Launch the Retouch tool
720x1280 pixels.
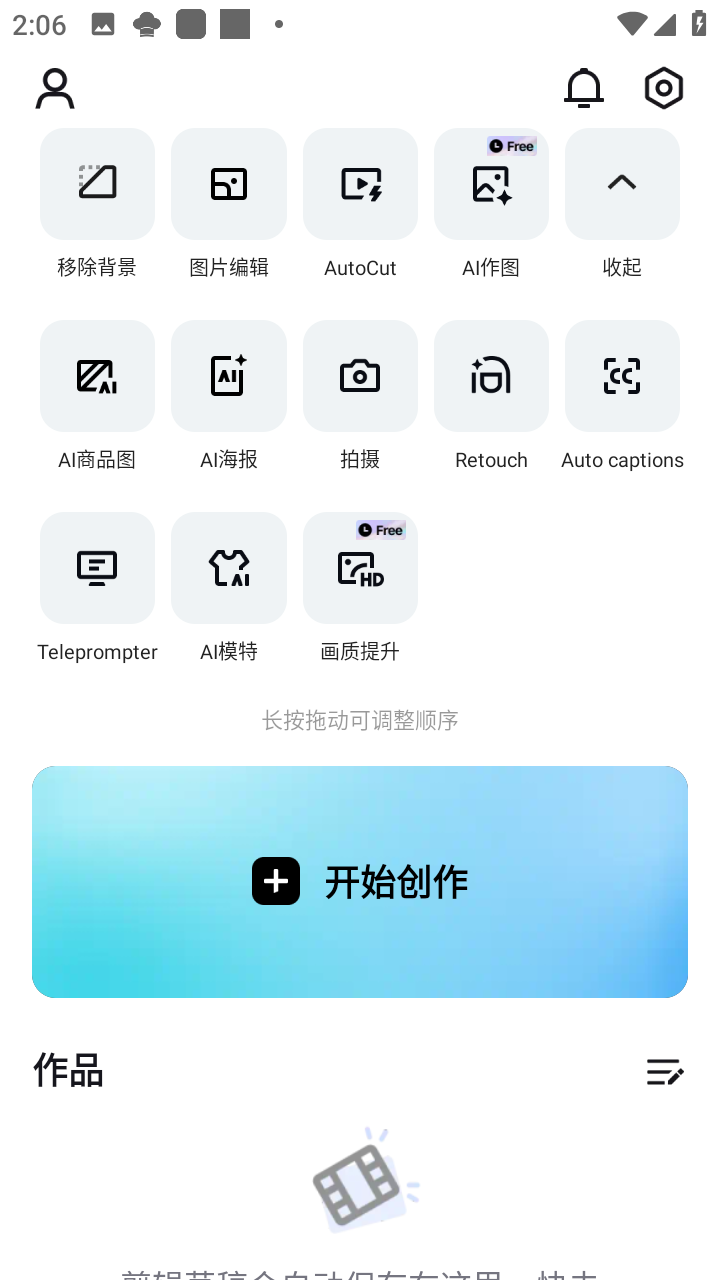coord(491,376)
